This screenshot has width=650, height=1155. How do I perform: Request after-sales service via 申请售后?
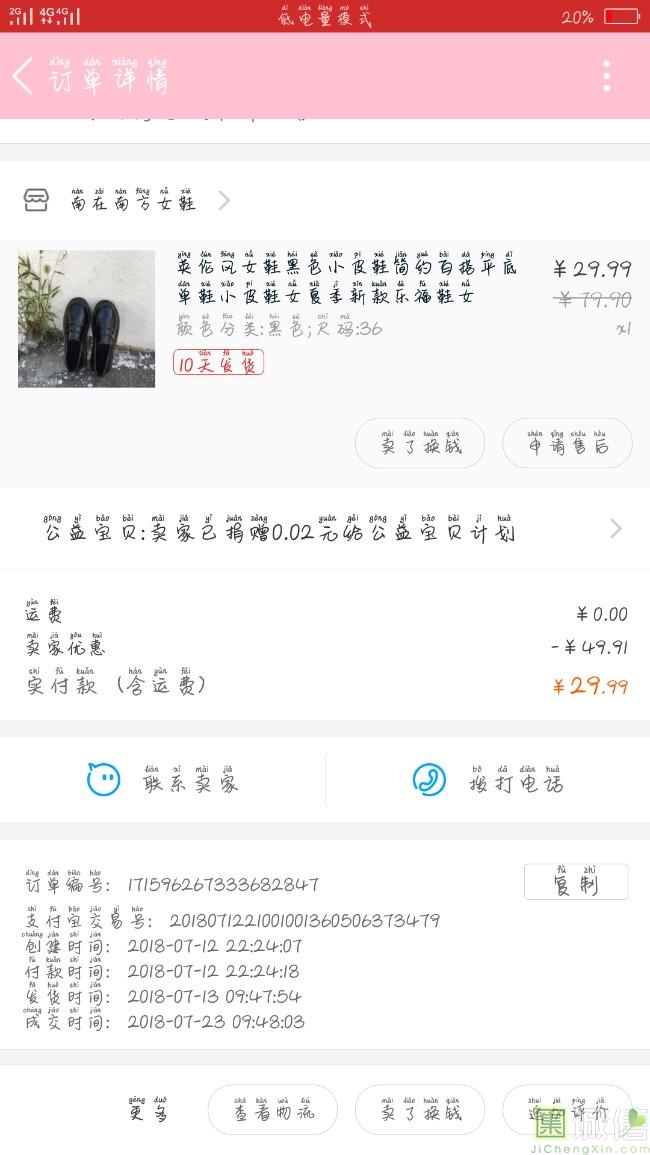pos(567,443)
